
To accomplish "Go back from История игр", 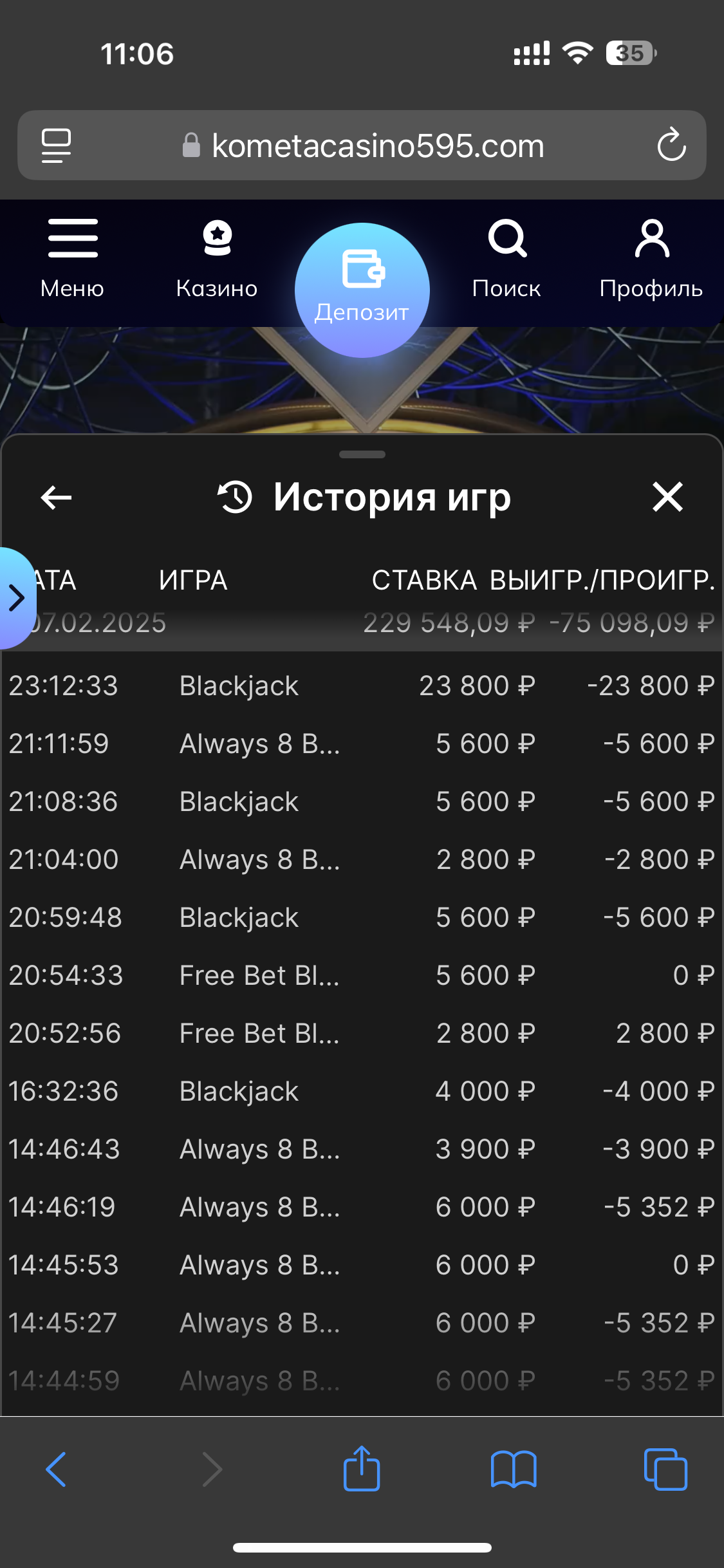I will (x=56, y=497).
